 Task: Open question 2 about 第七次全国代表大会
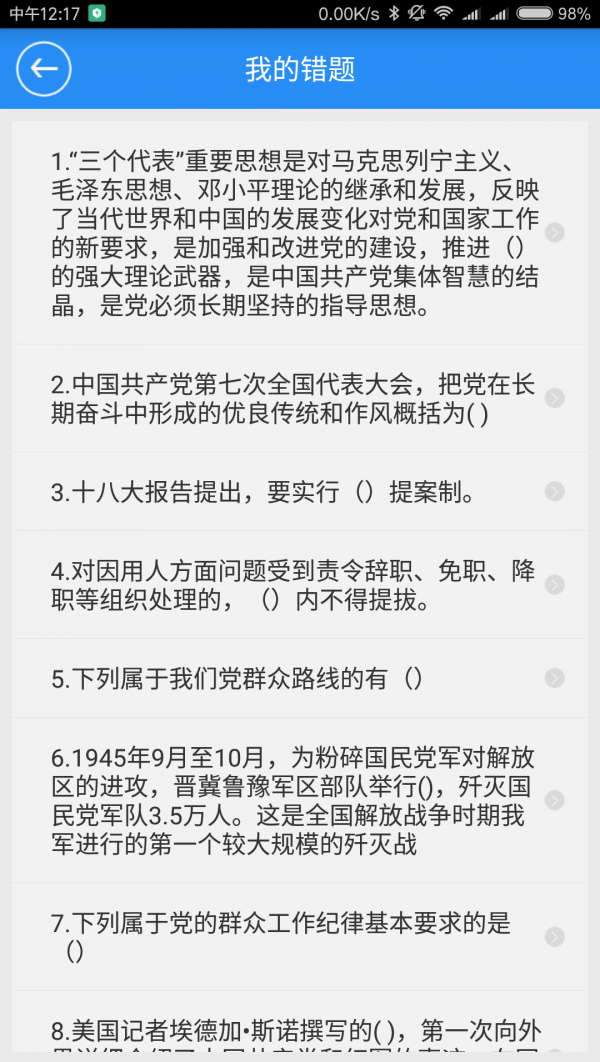[300, 398]
